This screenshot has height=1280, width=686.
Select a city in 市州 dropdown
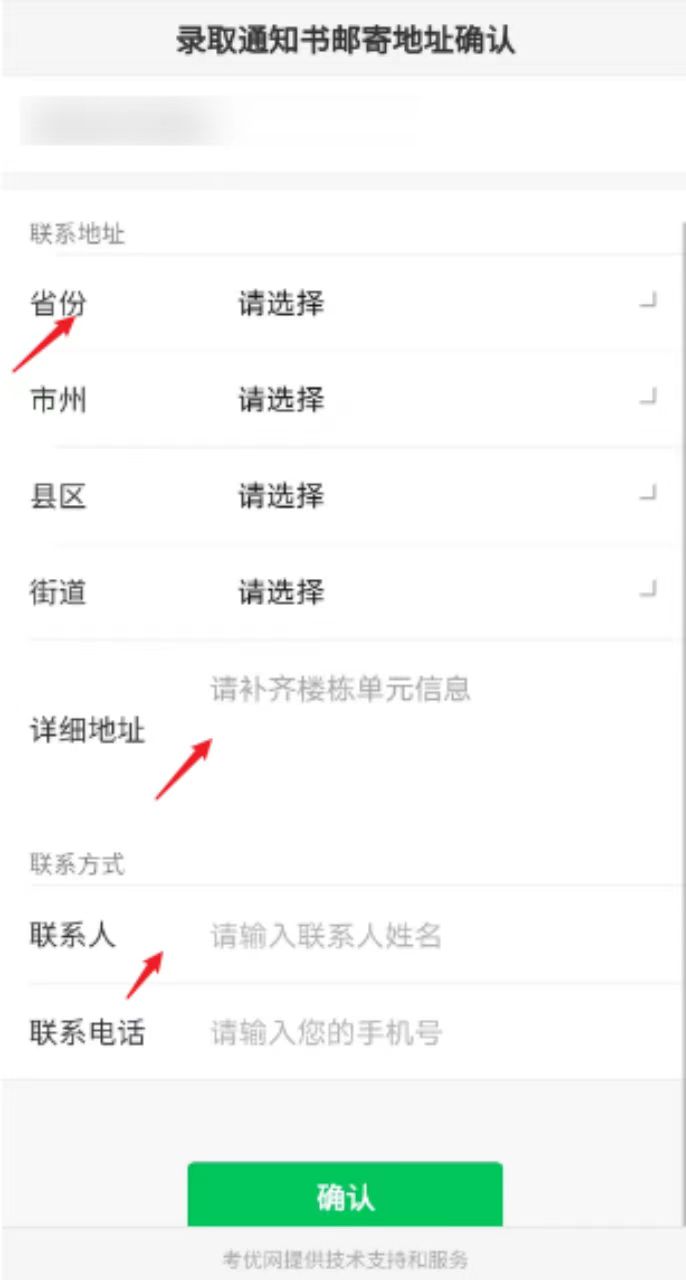click(440, 400)
